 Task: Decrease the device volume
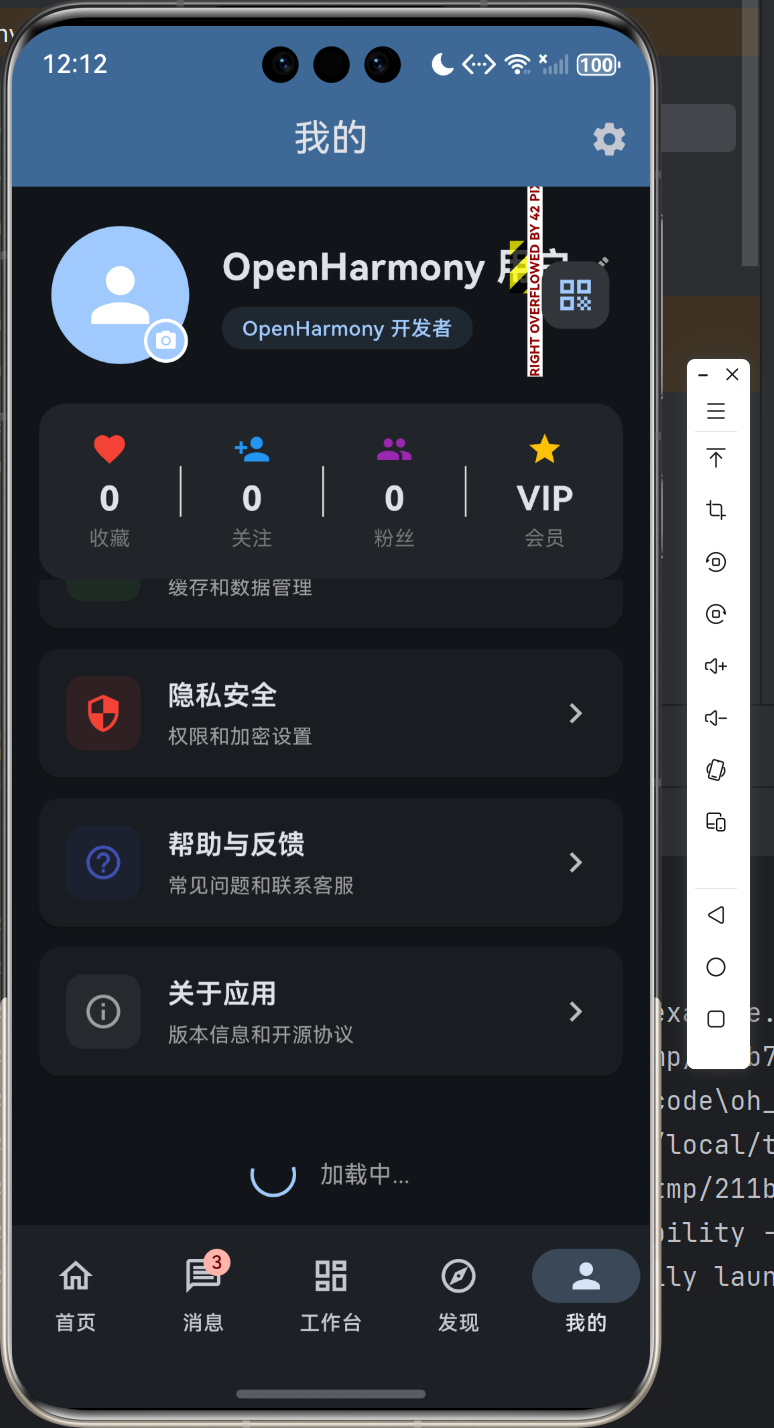click(715, 717)
